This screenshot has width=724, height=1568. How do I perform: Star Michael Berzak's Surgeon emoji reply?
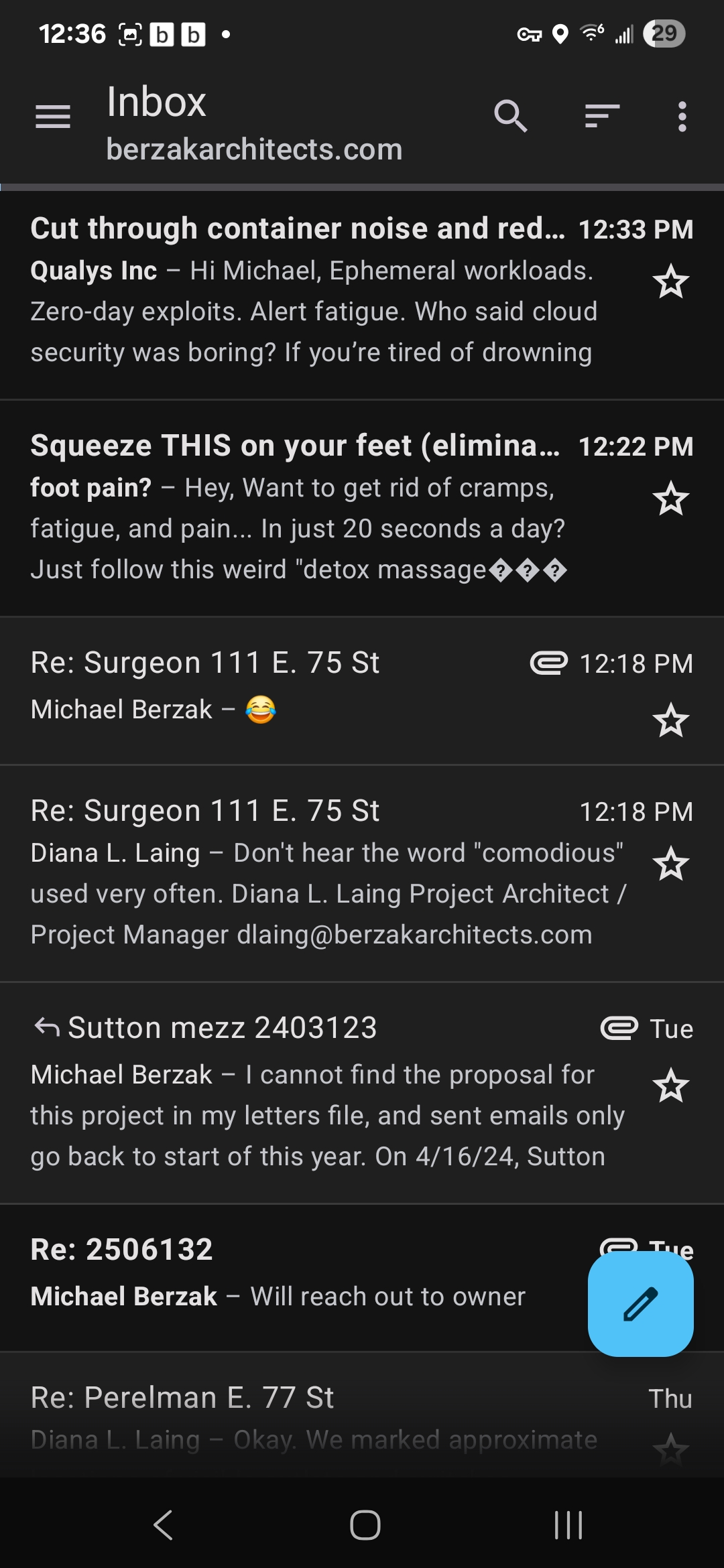point(670,721)
